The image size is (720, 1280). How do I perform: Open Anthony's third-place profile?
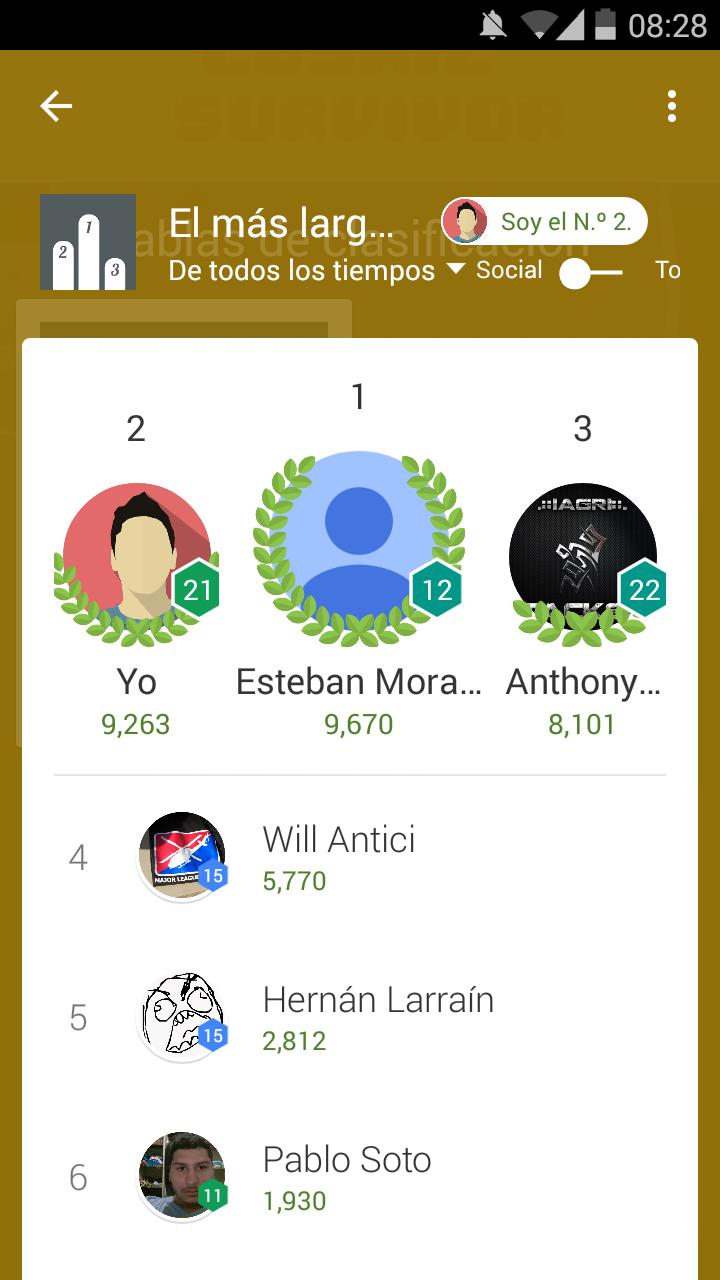[x=583, y=560]
